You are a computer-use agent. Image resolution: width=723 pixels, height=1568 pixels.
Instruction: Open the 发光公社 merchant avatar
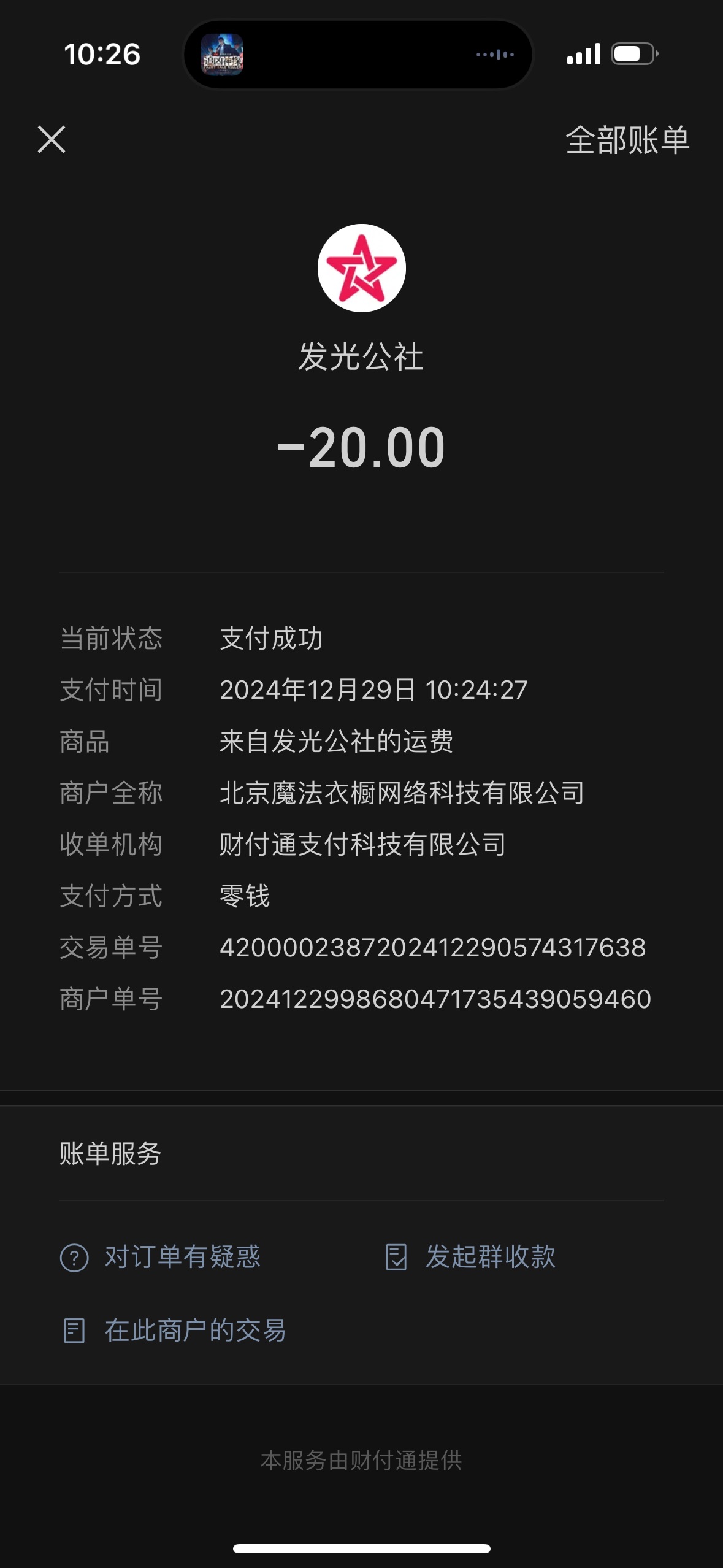[361, 268]
